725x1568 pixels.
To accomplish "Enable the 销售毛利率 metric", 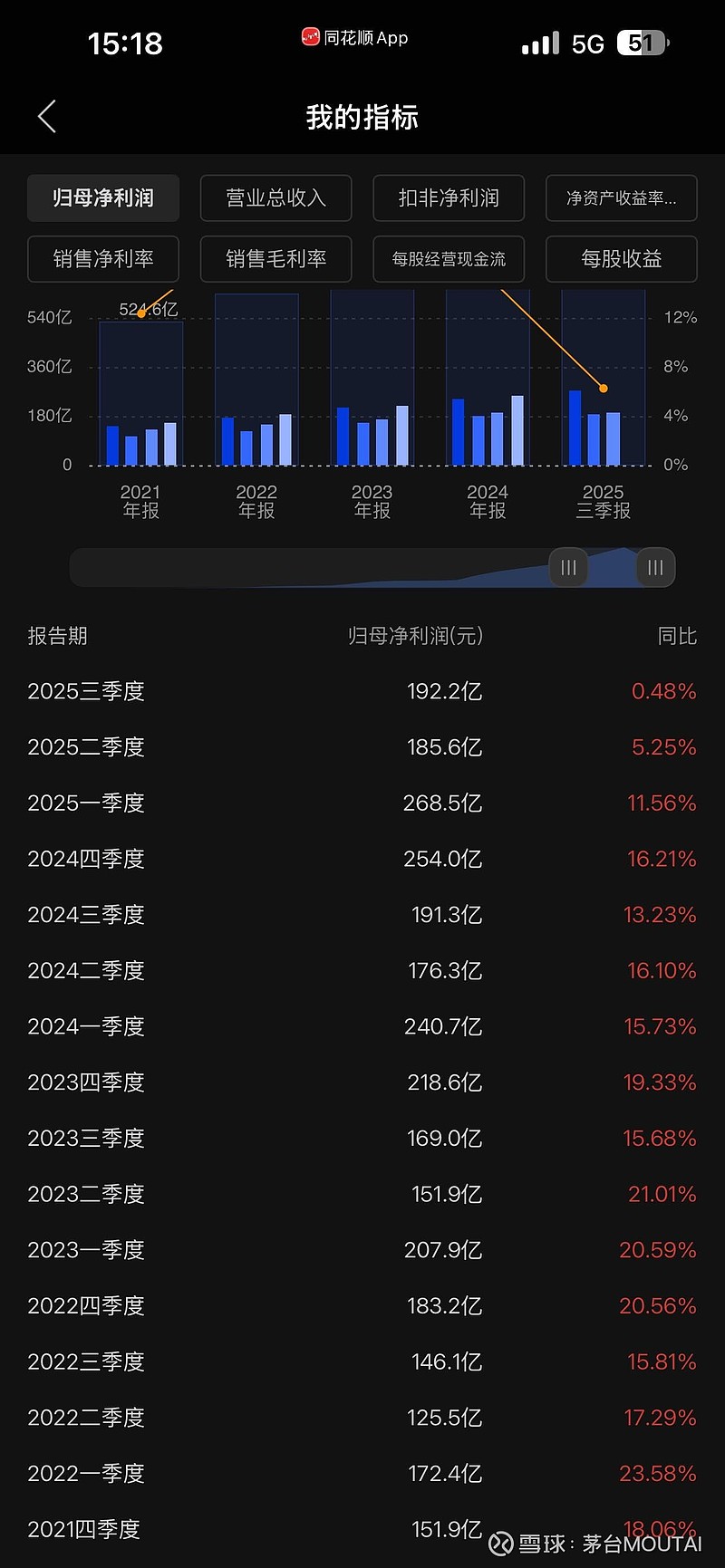I will [275, 259].
